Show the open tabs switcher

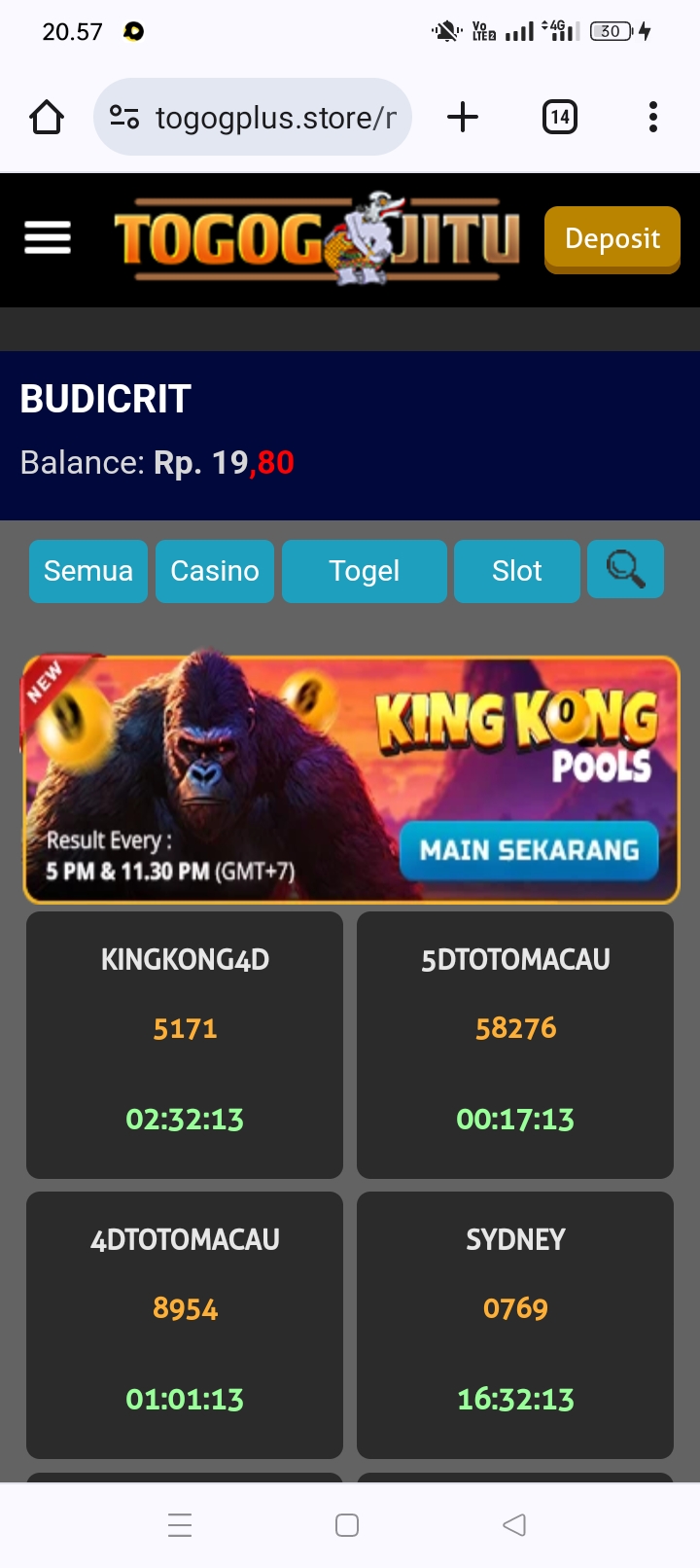point(559,118)
